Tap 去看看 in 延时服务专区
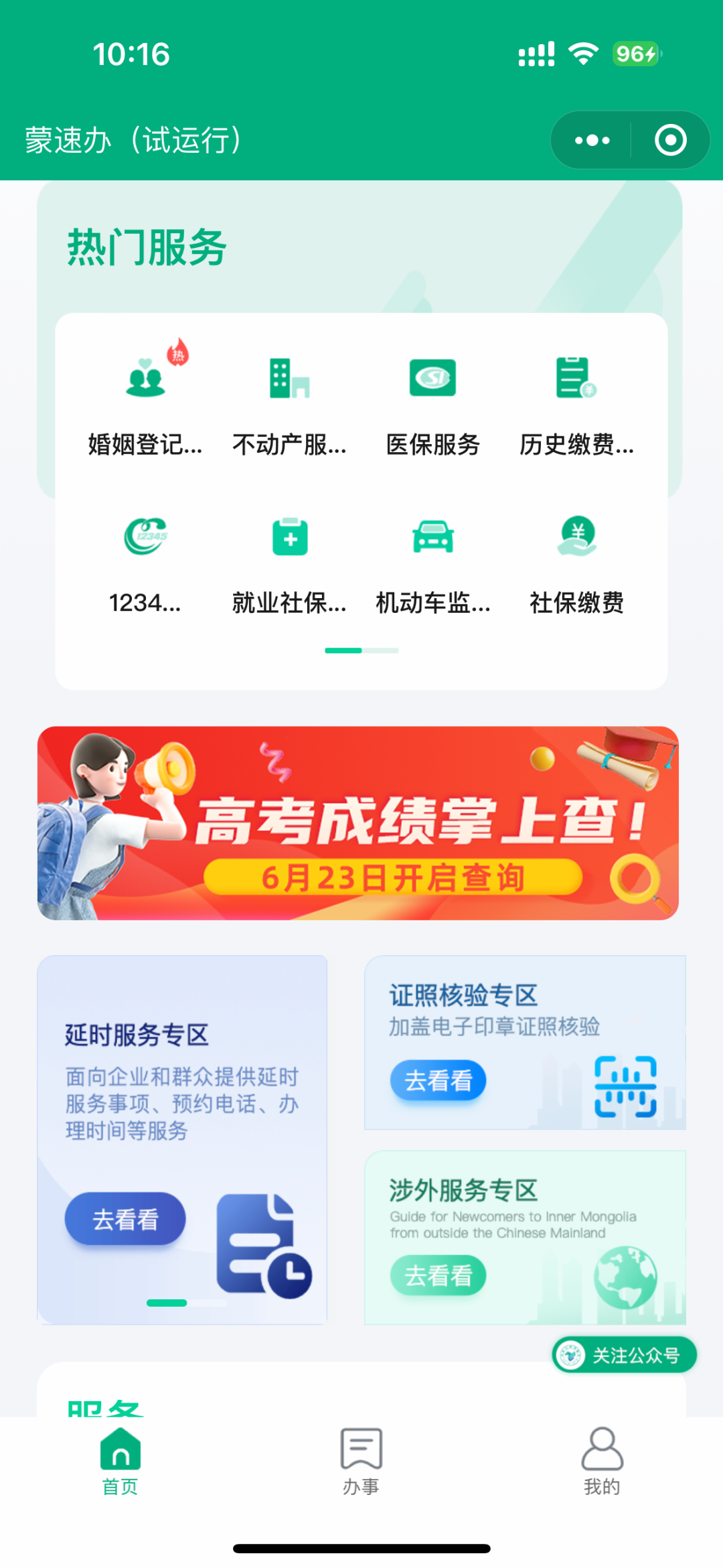Viewport: 723px width, 1568px height. pyautogui.click(x=125, y=1219)
